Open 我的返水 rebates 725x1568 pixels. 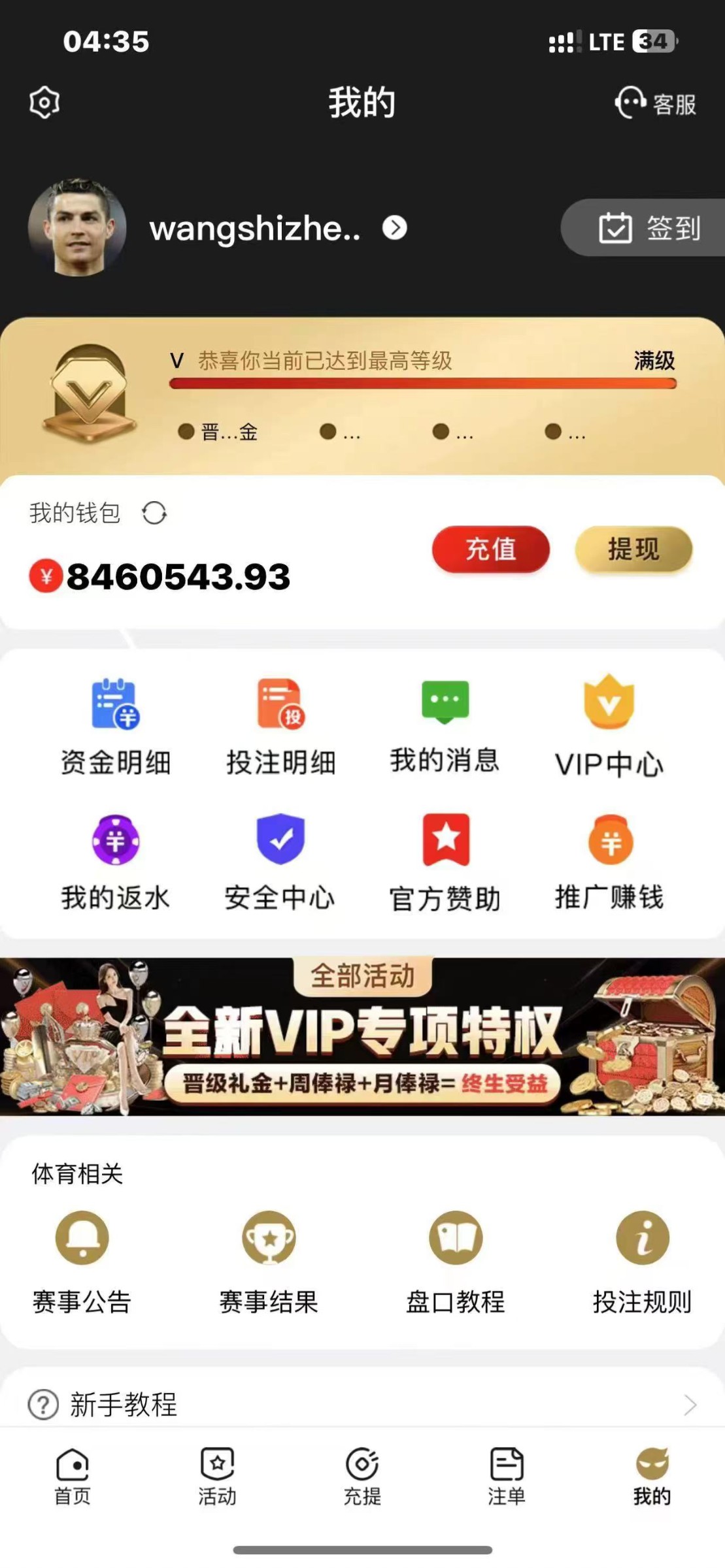pos(116,862)
